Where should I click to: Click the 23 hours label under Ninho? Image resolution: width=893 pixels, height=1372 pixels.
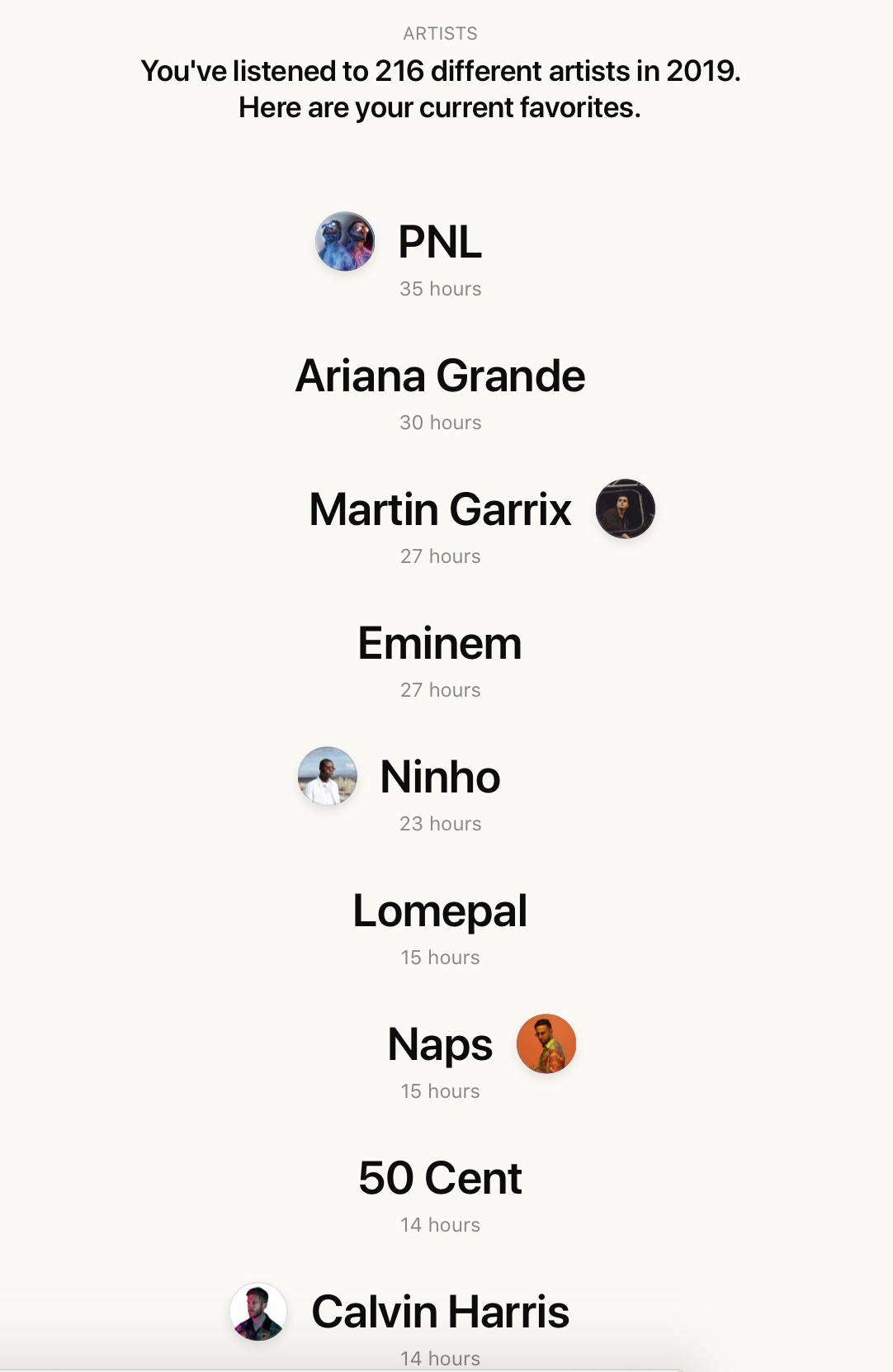point(439,823)
